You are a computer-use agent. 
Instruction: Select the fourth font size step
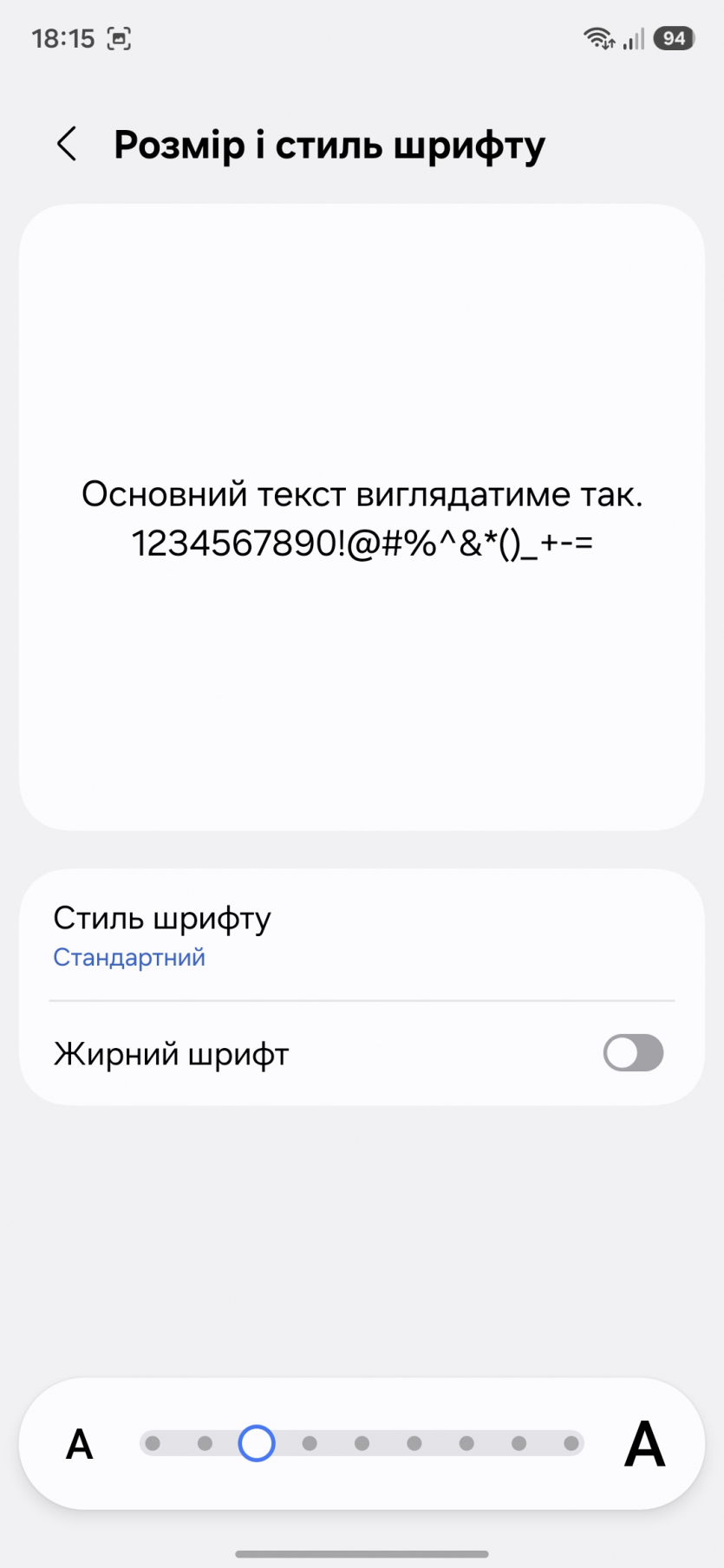click(310, 1443)
